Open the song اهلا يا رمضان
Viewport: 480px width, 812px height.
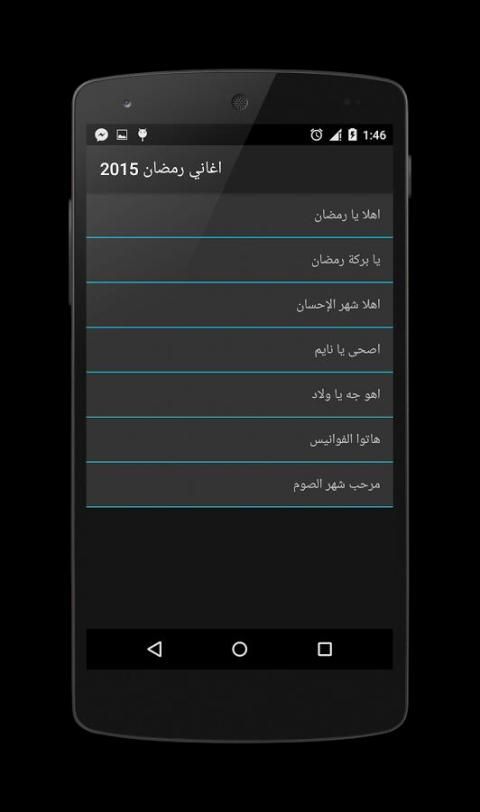(239, 215)
